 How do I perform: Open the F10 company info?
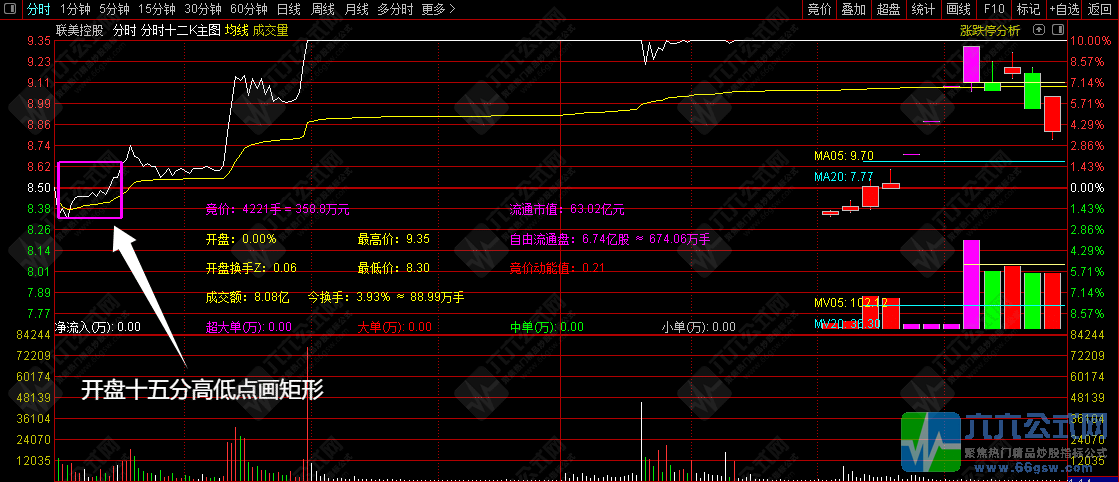click(993, 9)
